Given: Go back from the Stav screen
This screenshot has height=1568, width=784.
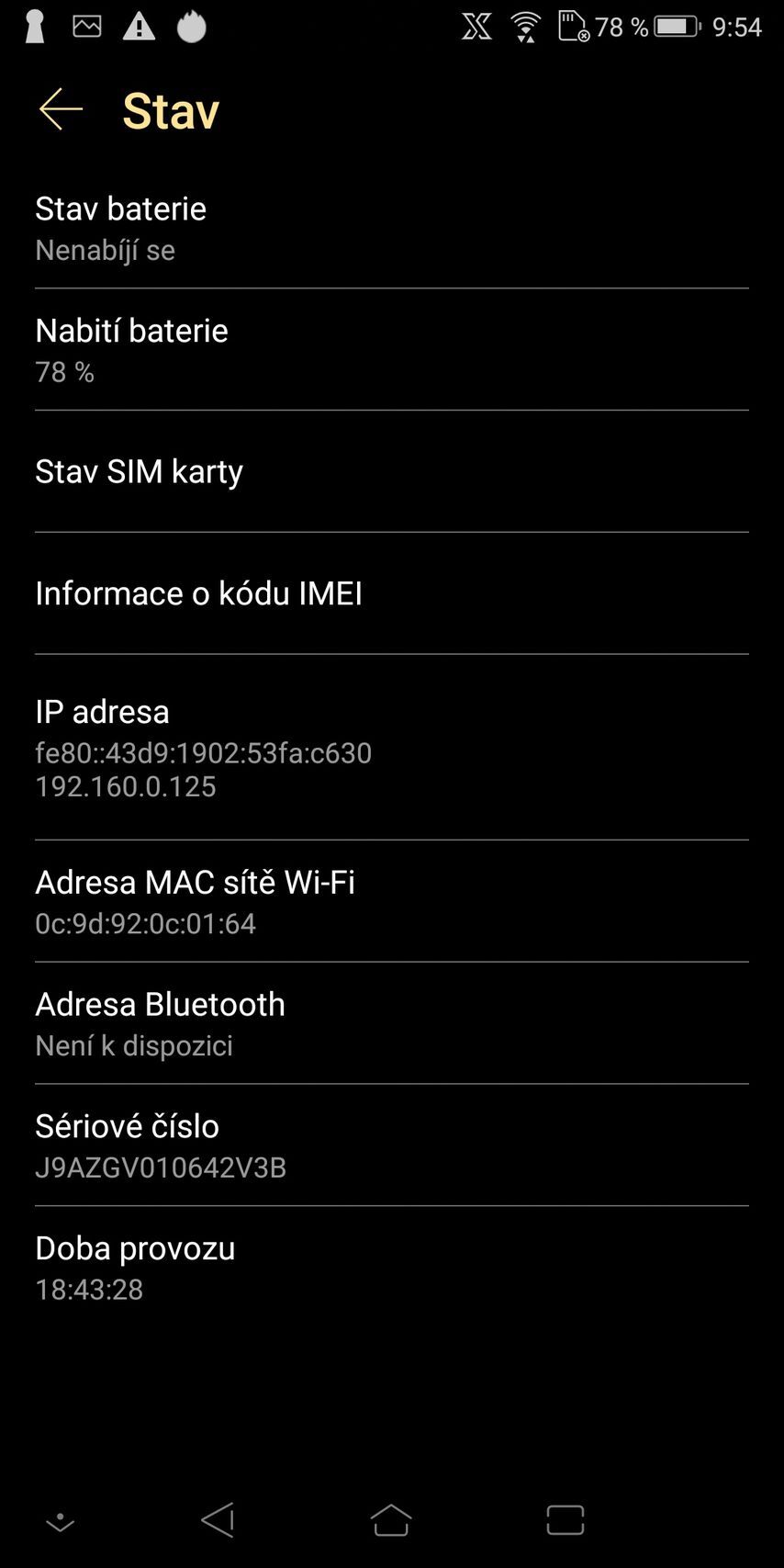Looking at the screenshot, I should pyautogui.click(x=61, y=110).
